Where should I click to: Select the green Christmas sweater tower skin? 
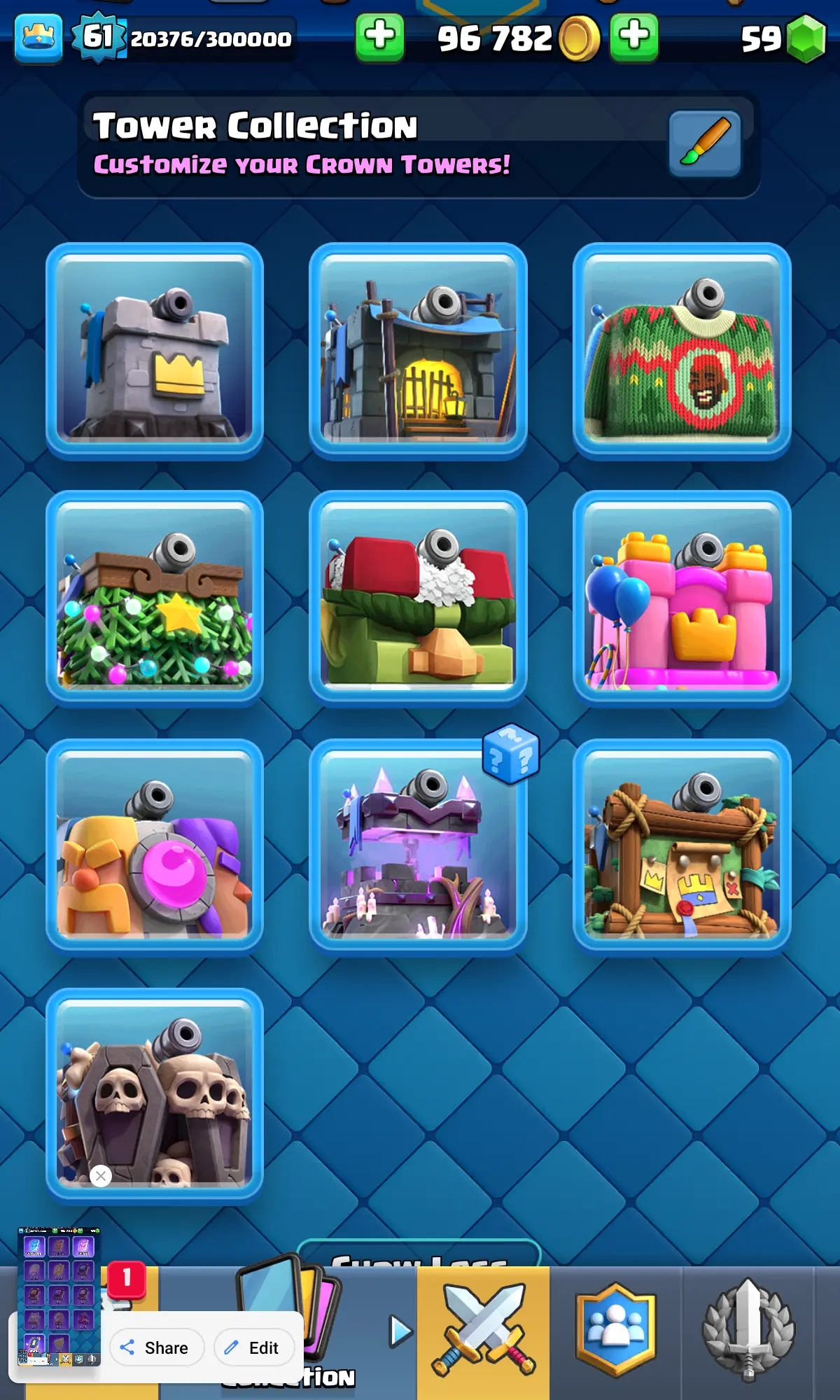click(x=682, y=351)
